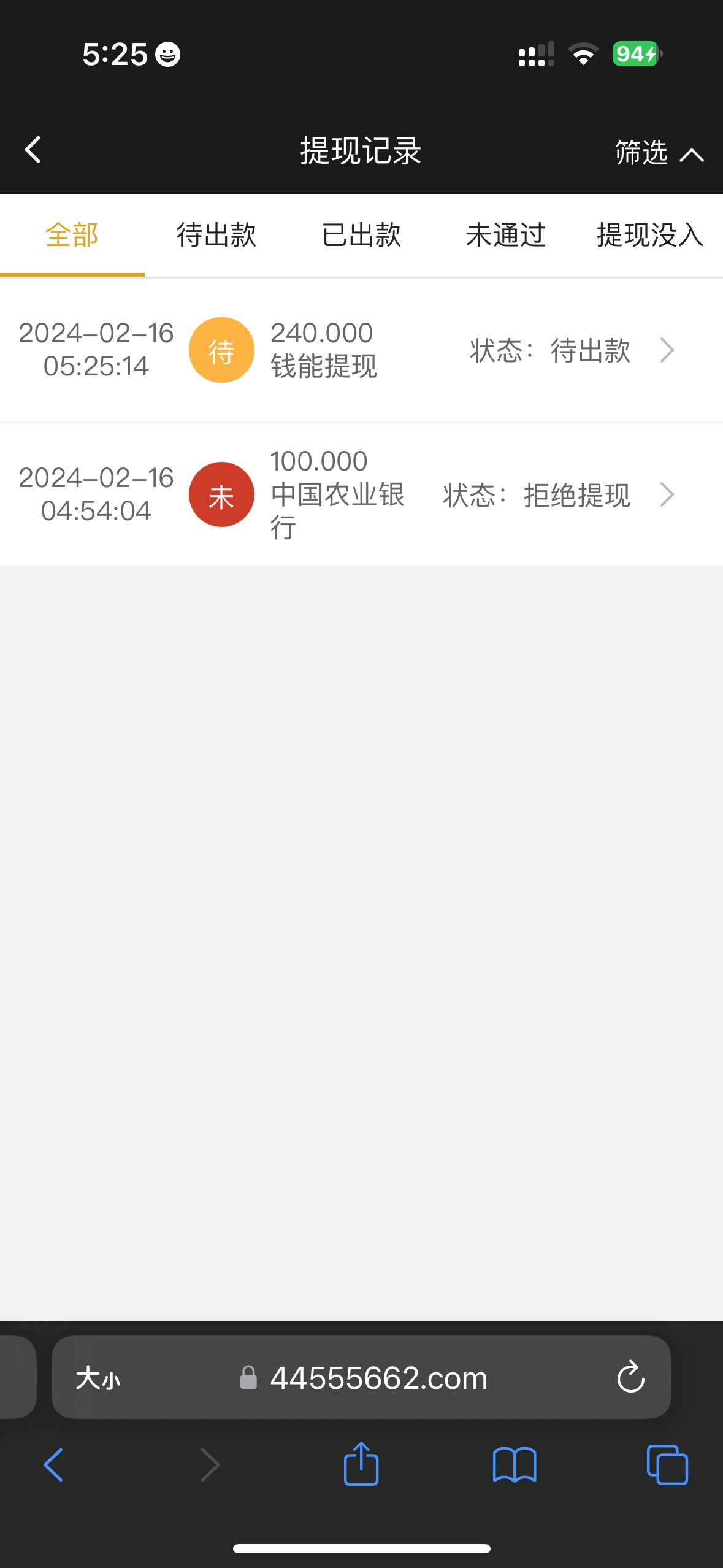Open the Safari tab overview icon
Image resolution: width=723 pixels, height=1568 pixels.
[x=668, y=1465]
